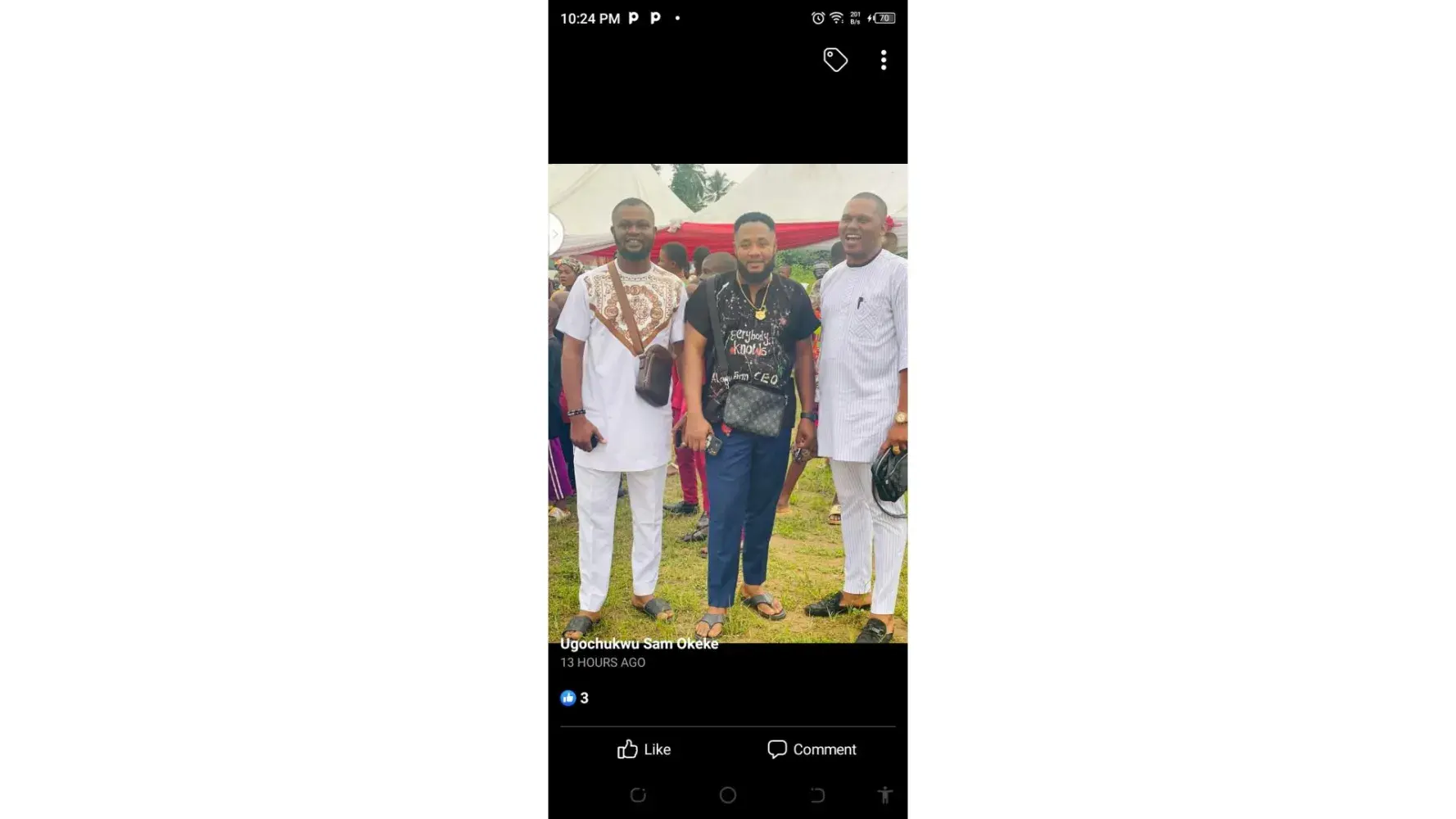Tap the home button in navigation bar
The image size is (1456, 819).
pos(727,794)
